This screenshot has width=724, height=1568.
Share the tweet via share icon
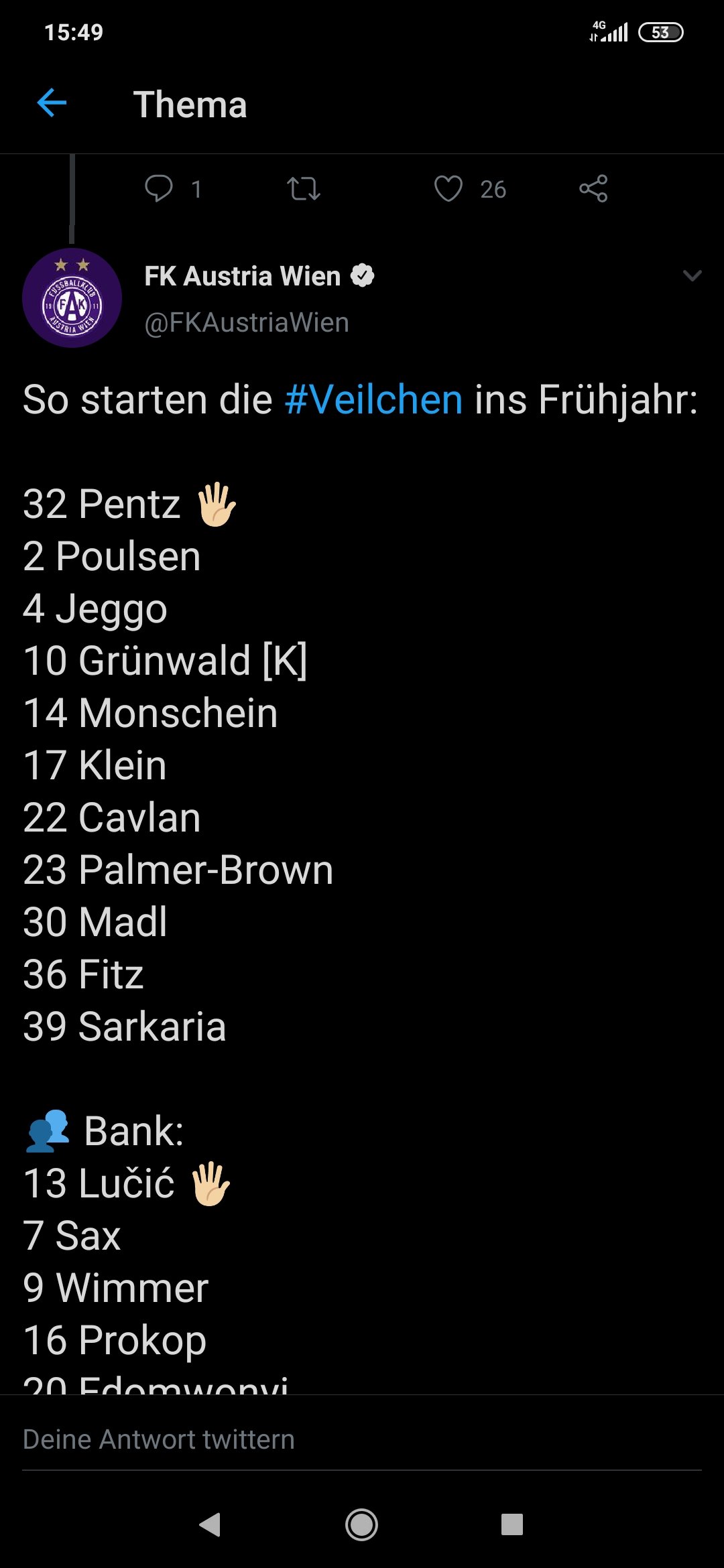[593, 188]
